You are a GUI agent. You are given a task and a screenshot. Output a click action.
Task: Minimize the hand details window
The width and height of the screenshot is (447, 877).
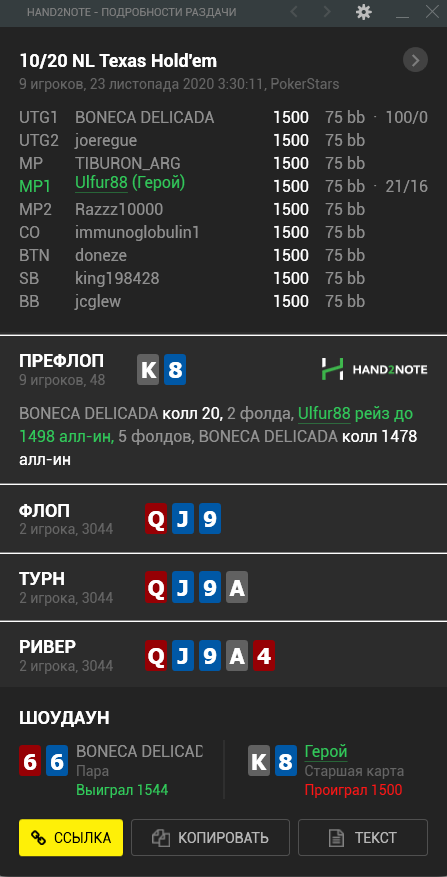pyautogui.click(x=402, y=12)
